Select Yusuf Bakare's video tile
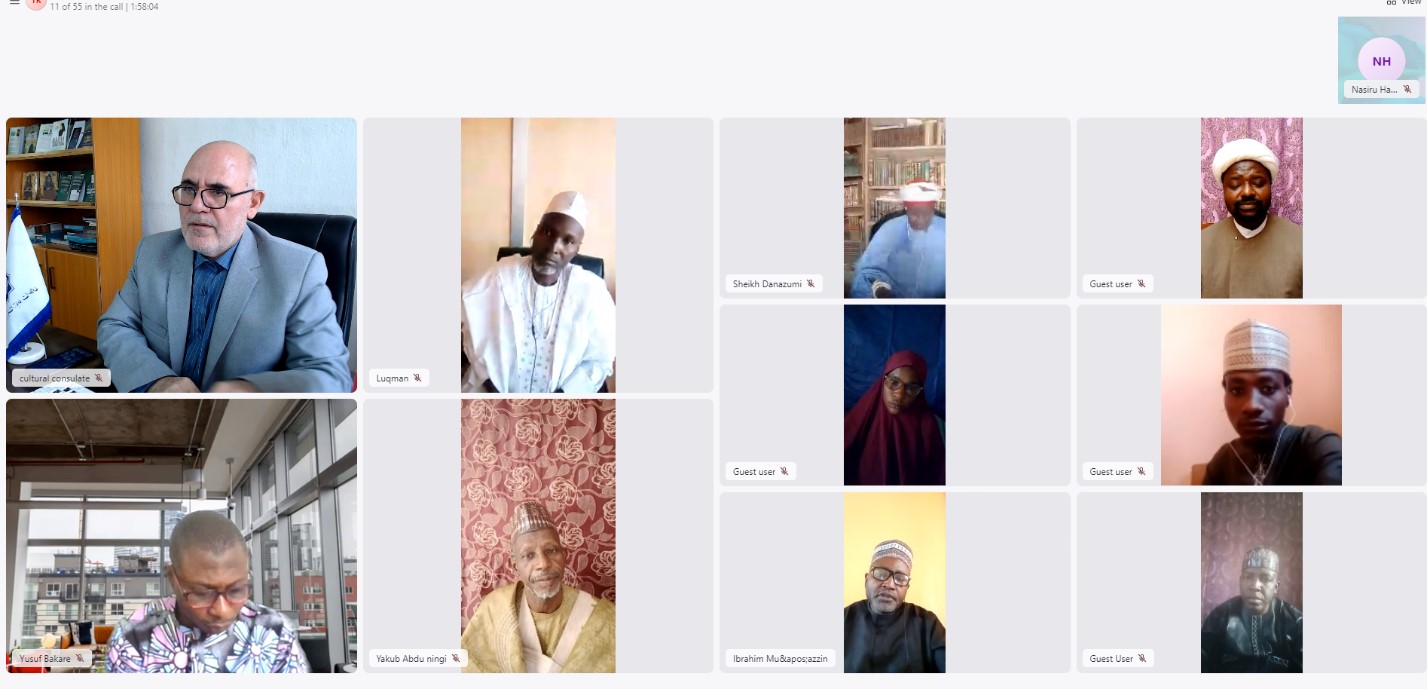Image resolution: width=1427 pixels, height=689 pixels. (181, 535)
